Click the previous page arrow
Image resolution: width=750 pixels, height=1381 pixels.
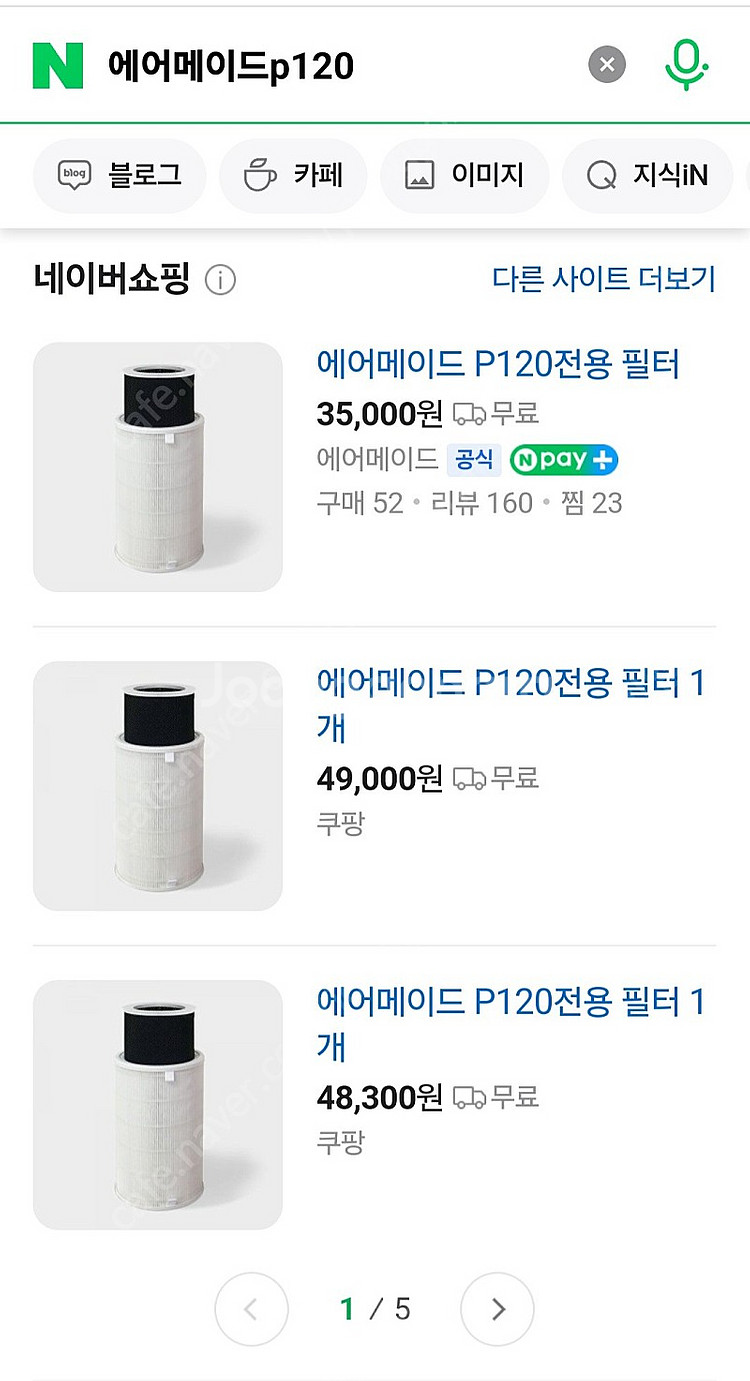[x=251, y=1308]
